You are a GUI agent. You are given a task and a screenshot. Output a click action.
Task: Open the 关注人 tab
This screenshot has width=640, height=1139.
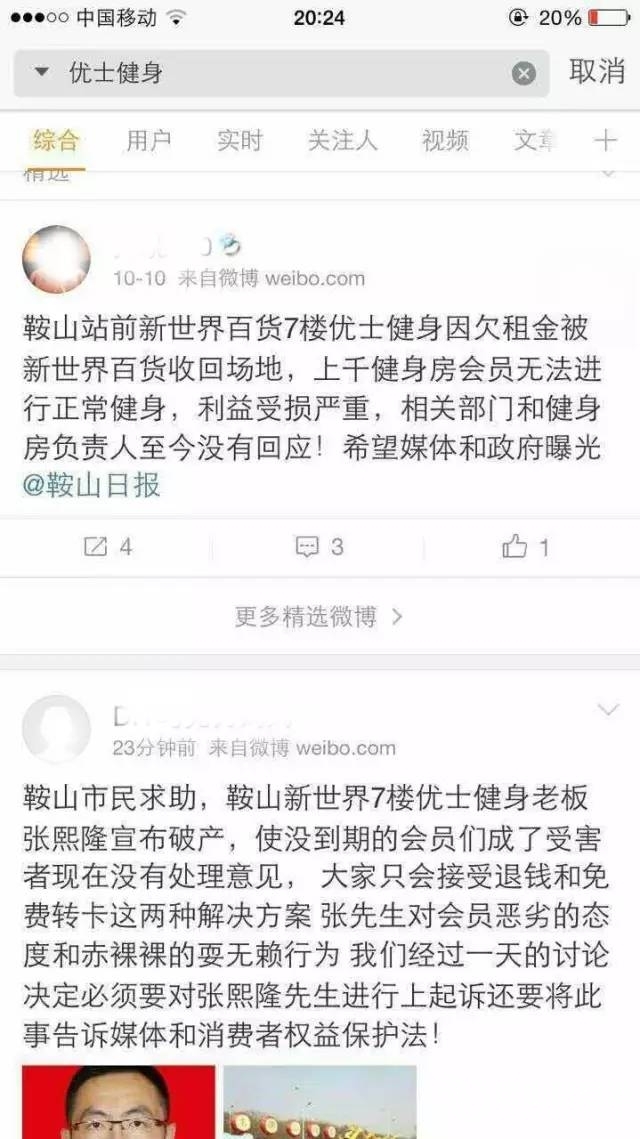pyautogui.click(x=342, y=141)
